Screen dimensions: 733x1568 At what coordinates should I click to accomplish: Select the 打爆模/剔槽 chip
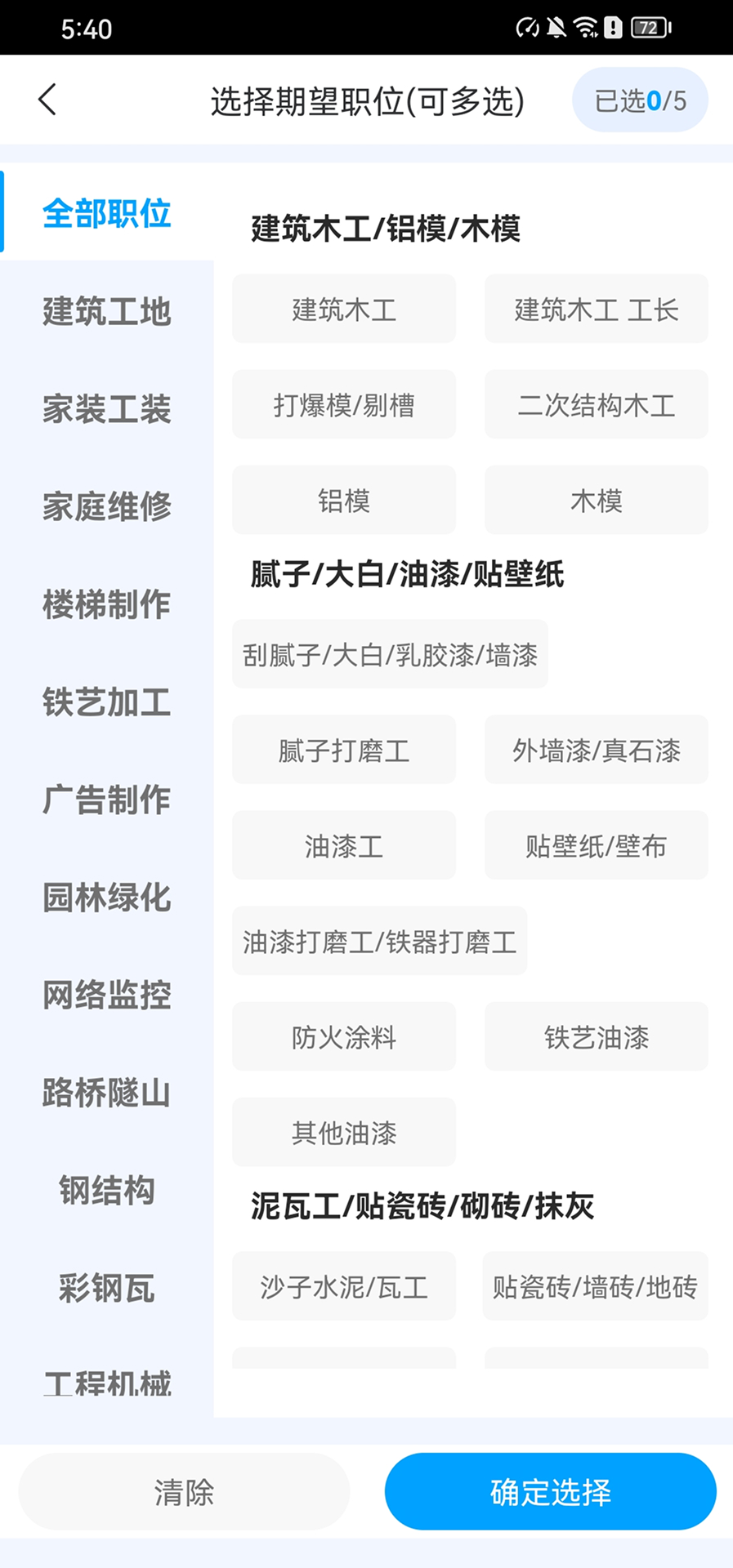344,405
